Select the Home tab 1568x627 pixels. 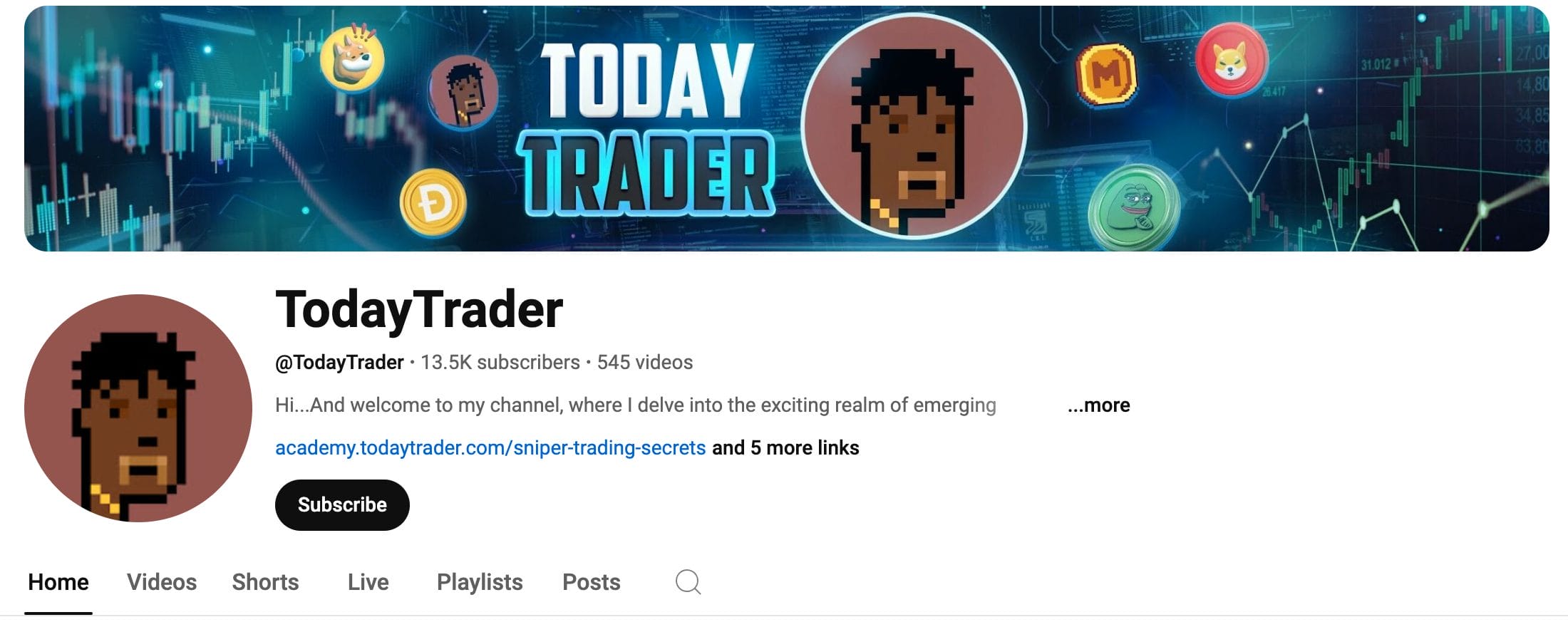pos(58,582)
